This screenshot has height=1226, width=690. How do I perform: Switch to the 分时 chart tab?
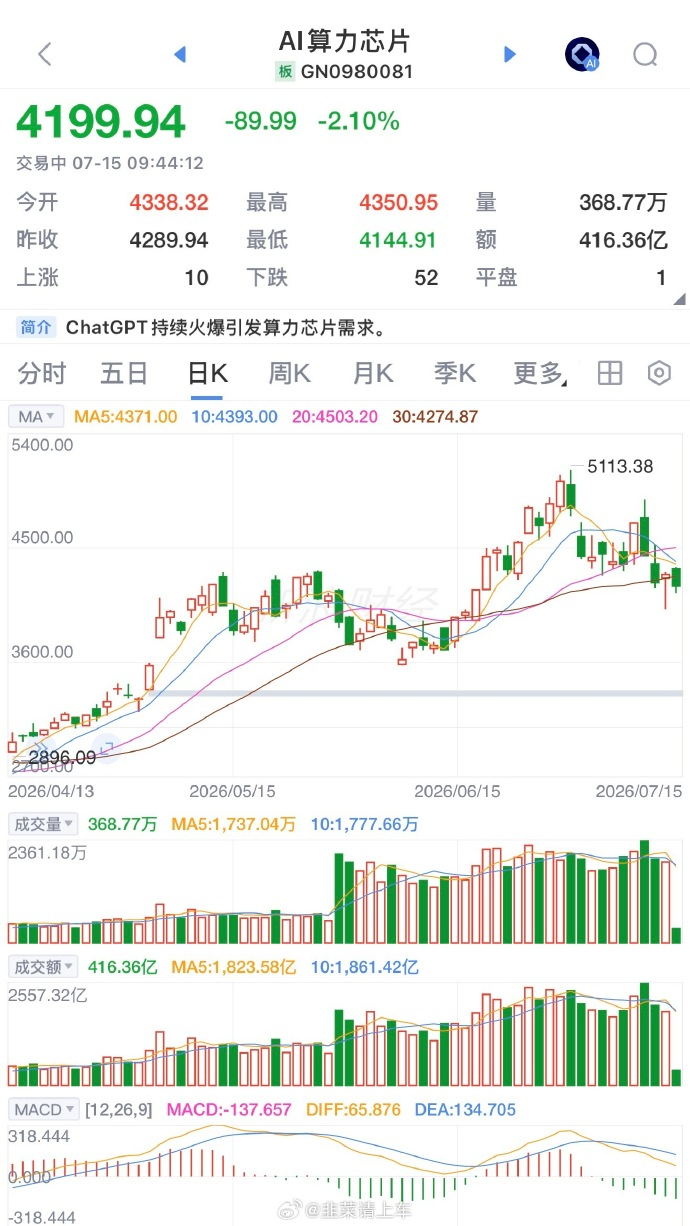pyautogui.click(x=42, y=374)
